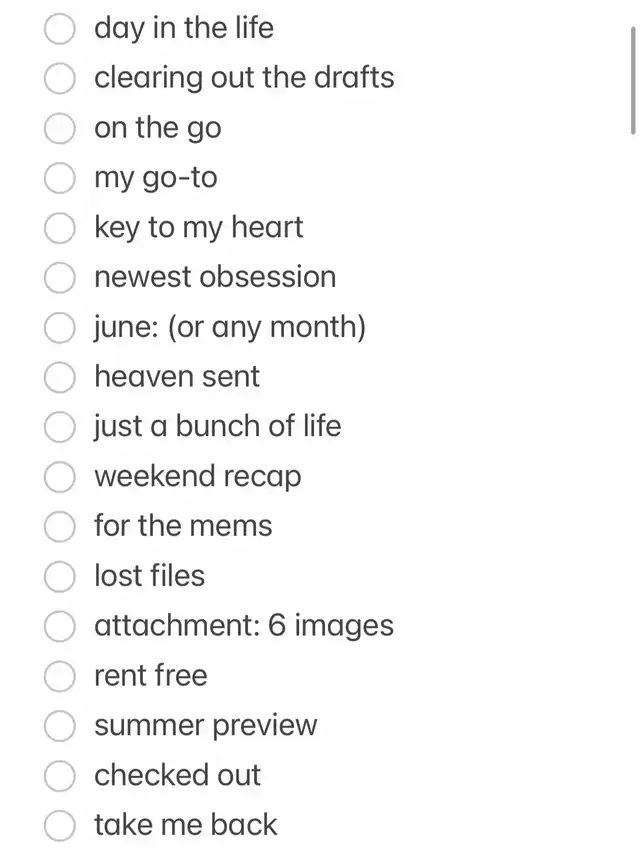Mark "key to my heart" complete

[x=60, y=228]
